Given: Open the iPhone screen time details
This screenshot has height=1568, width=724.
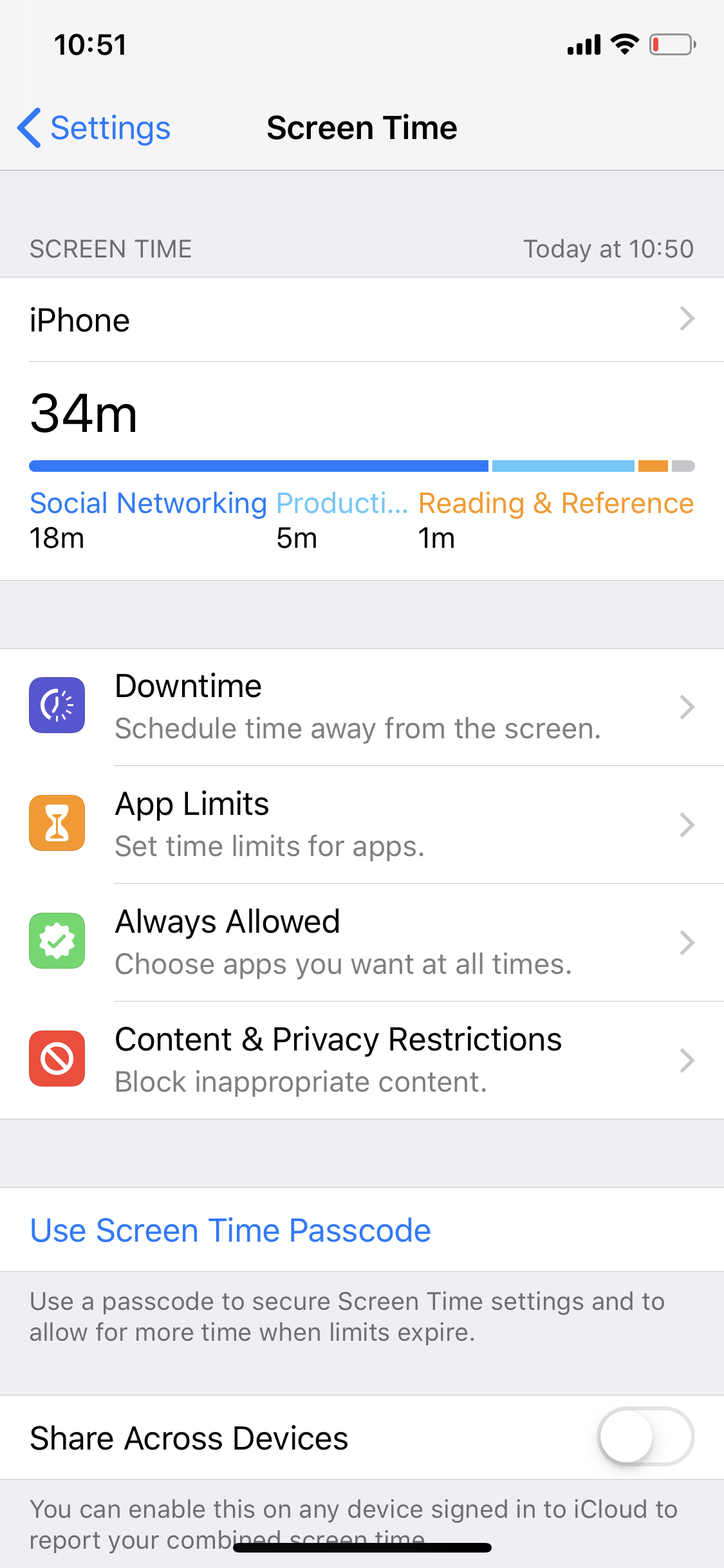Looking at the screenshot, I should tap(362, 319).
